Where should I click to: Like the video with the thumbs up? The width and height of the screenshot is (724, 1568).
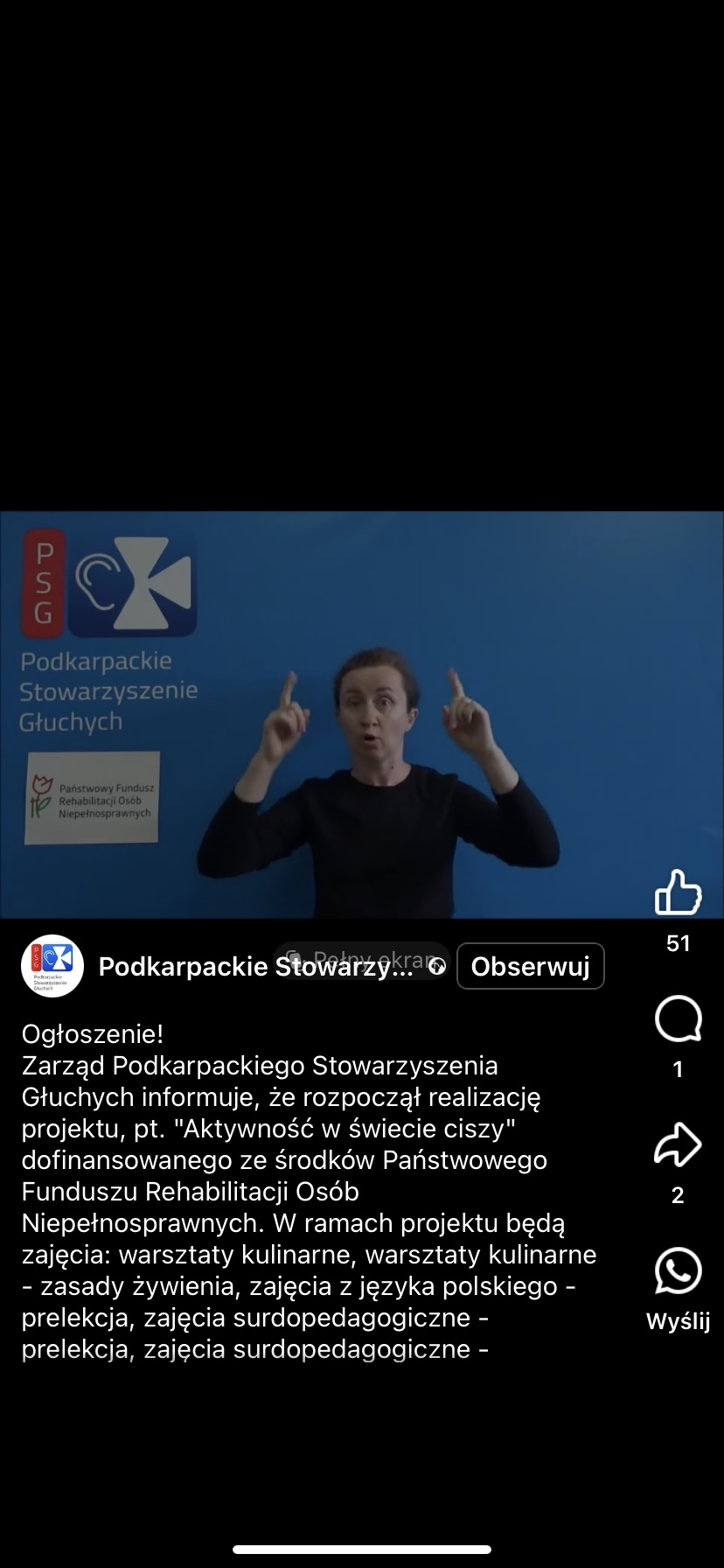(678, 892)
